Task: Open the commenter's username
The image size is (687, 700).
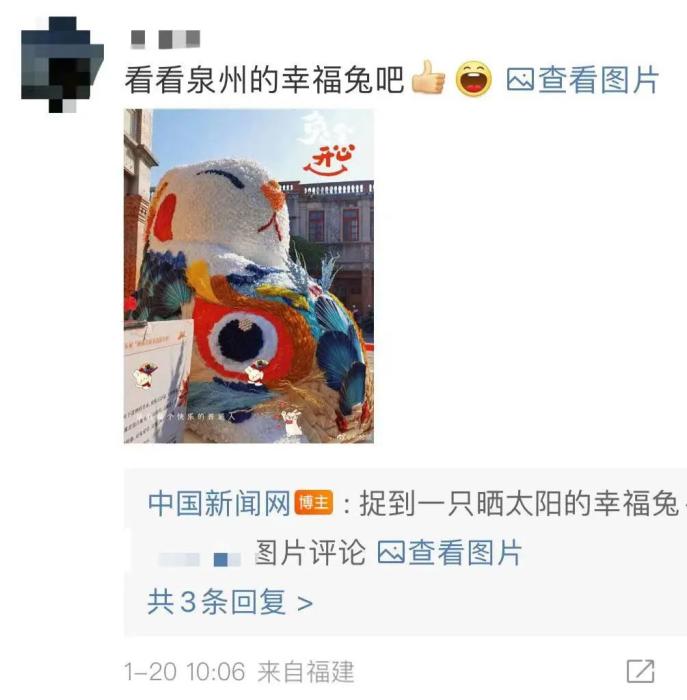Action: tap(165, 39)
